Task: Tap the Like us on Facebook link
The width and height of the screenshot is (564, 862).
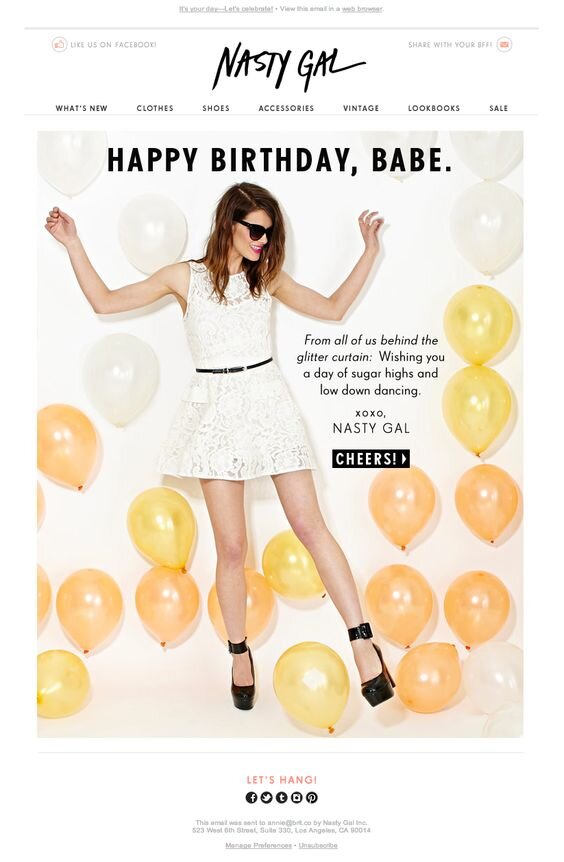Action: click(x=104, y=45)
